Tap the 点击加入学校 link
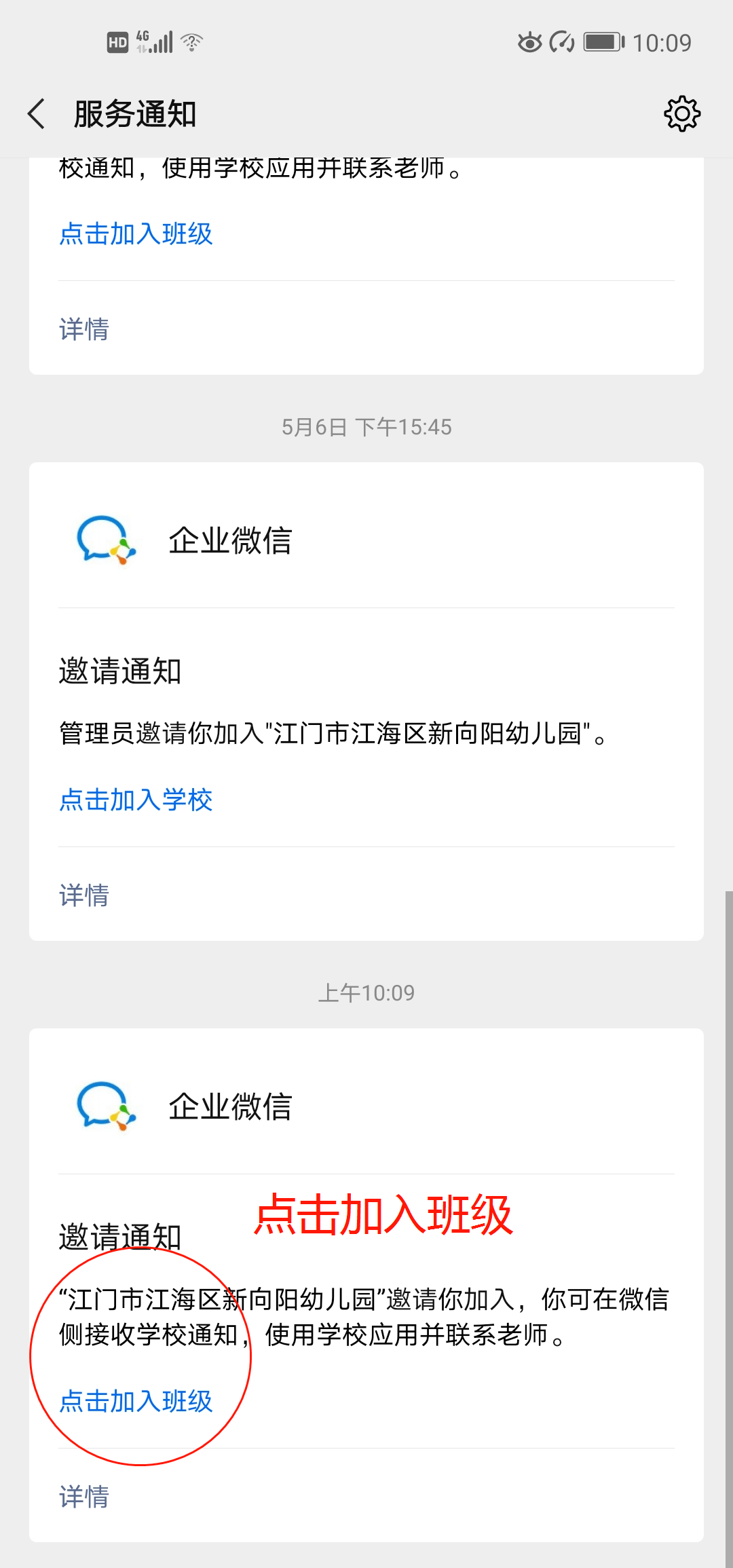The height and width of the screenshot is (1568, 733). 136,800
